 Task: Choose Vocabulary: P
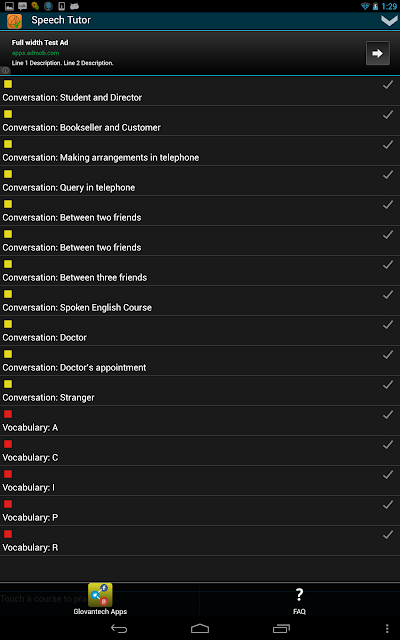coord(200,511)
